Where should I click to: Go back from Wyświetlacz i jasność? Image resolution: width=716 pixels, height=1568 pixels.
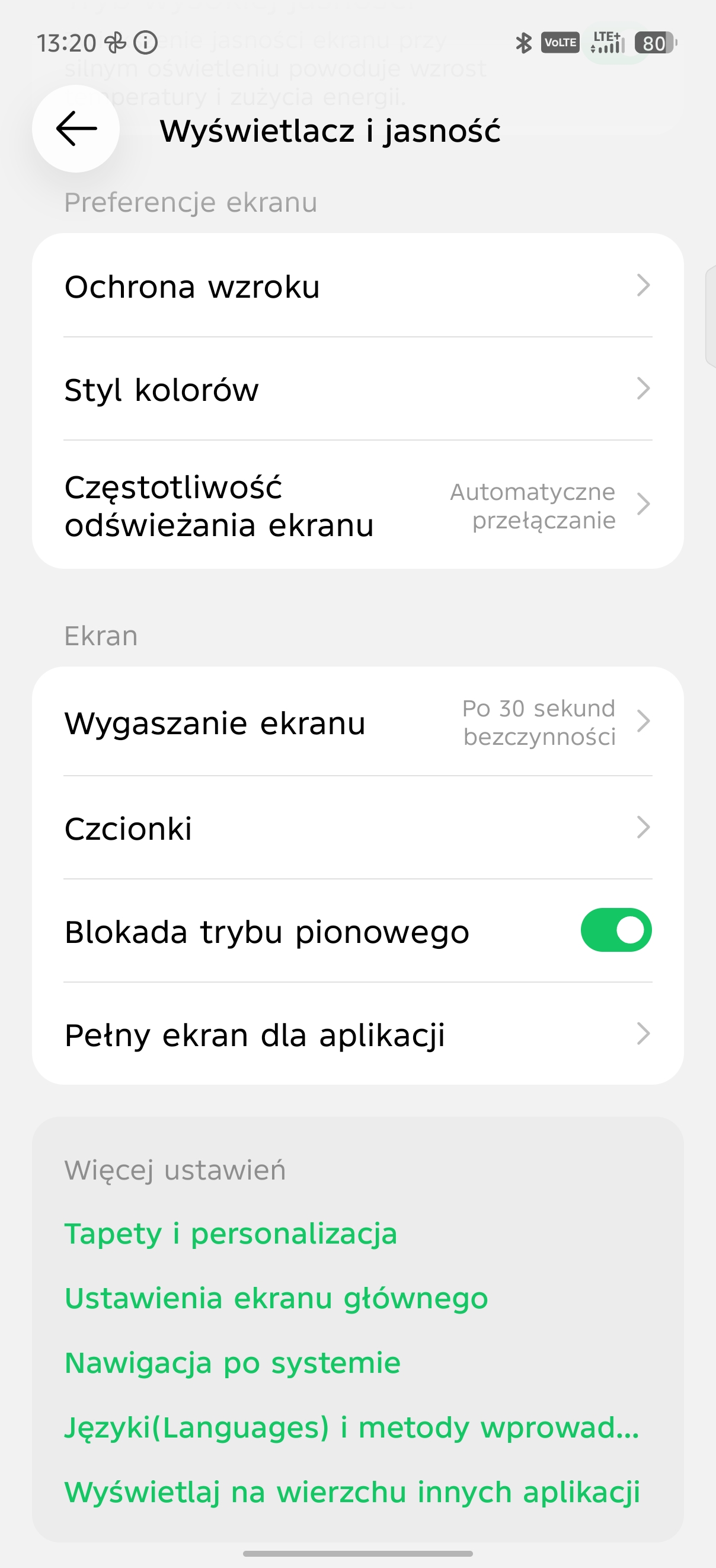pyautogui.click(x=76, y=129)
